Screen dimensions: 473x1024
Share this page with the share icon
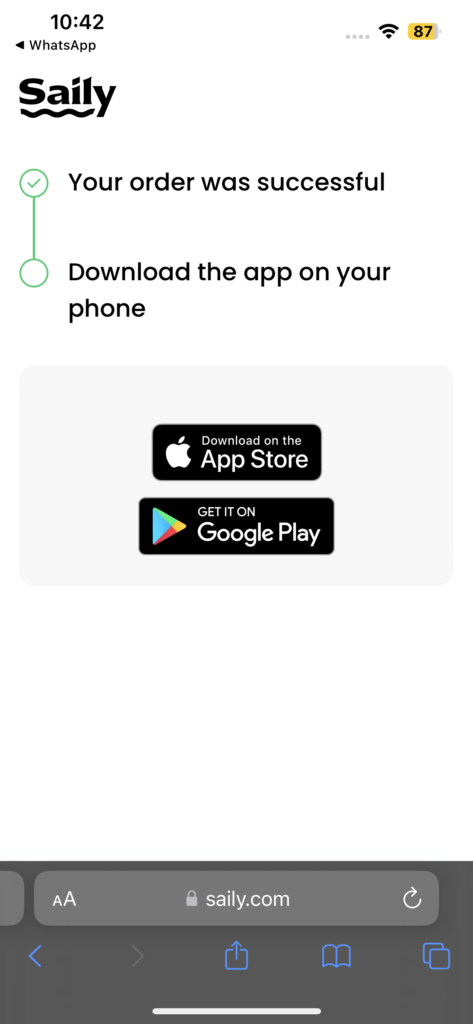pos(236,956)
